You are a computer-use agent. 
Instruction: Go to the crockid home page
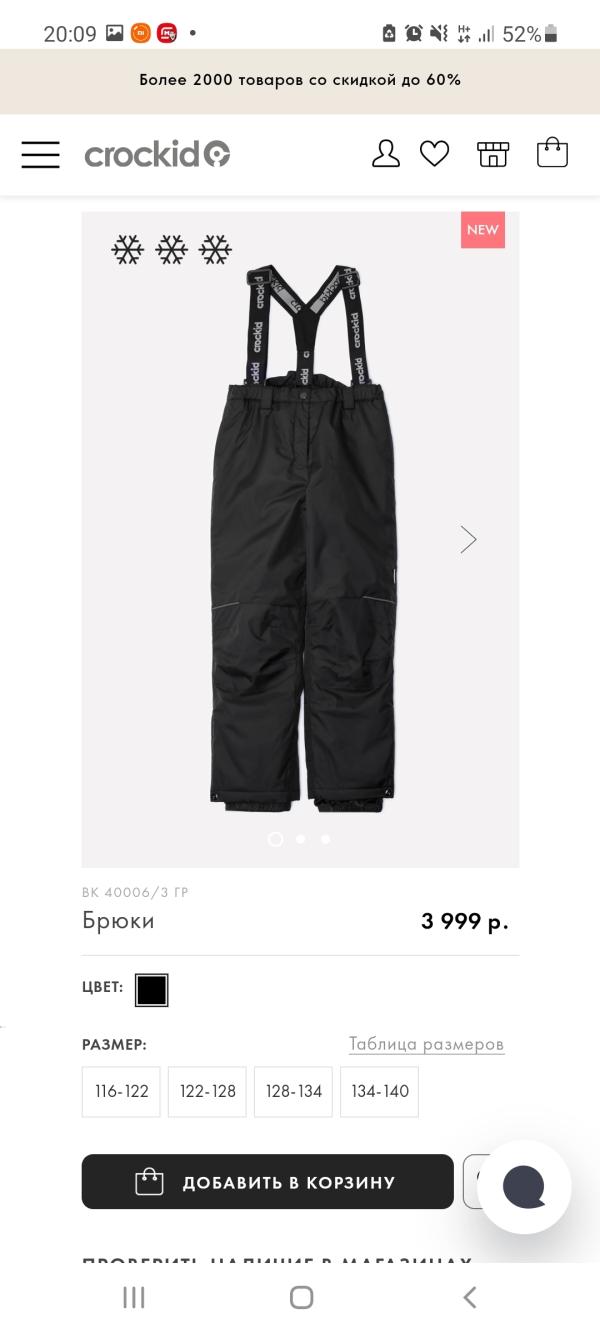tap(157, 154)
